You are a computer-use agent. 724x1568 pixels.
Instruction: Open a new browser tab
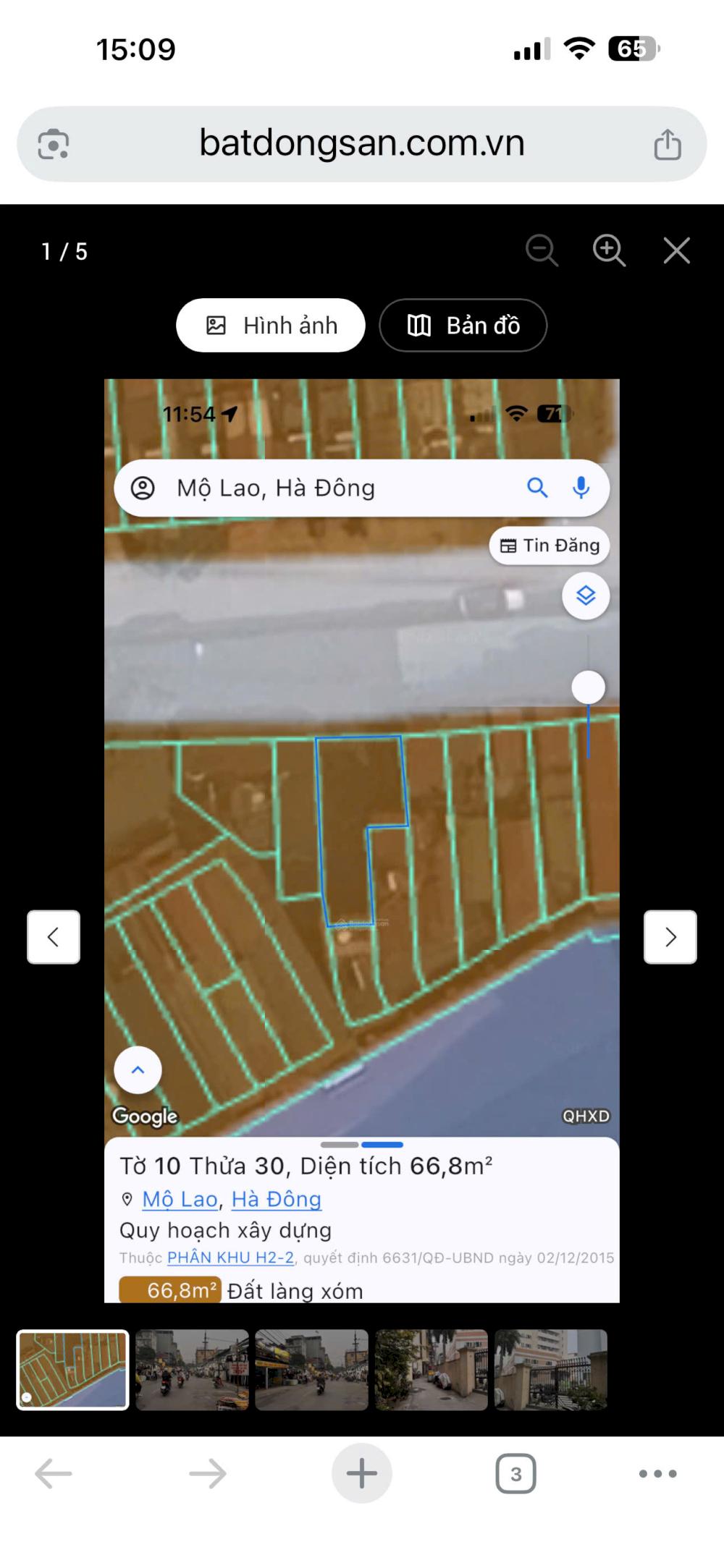(362, 1473)
